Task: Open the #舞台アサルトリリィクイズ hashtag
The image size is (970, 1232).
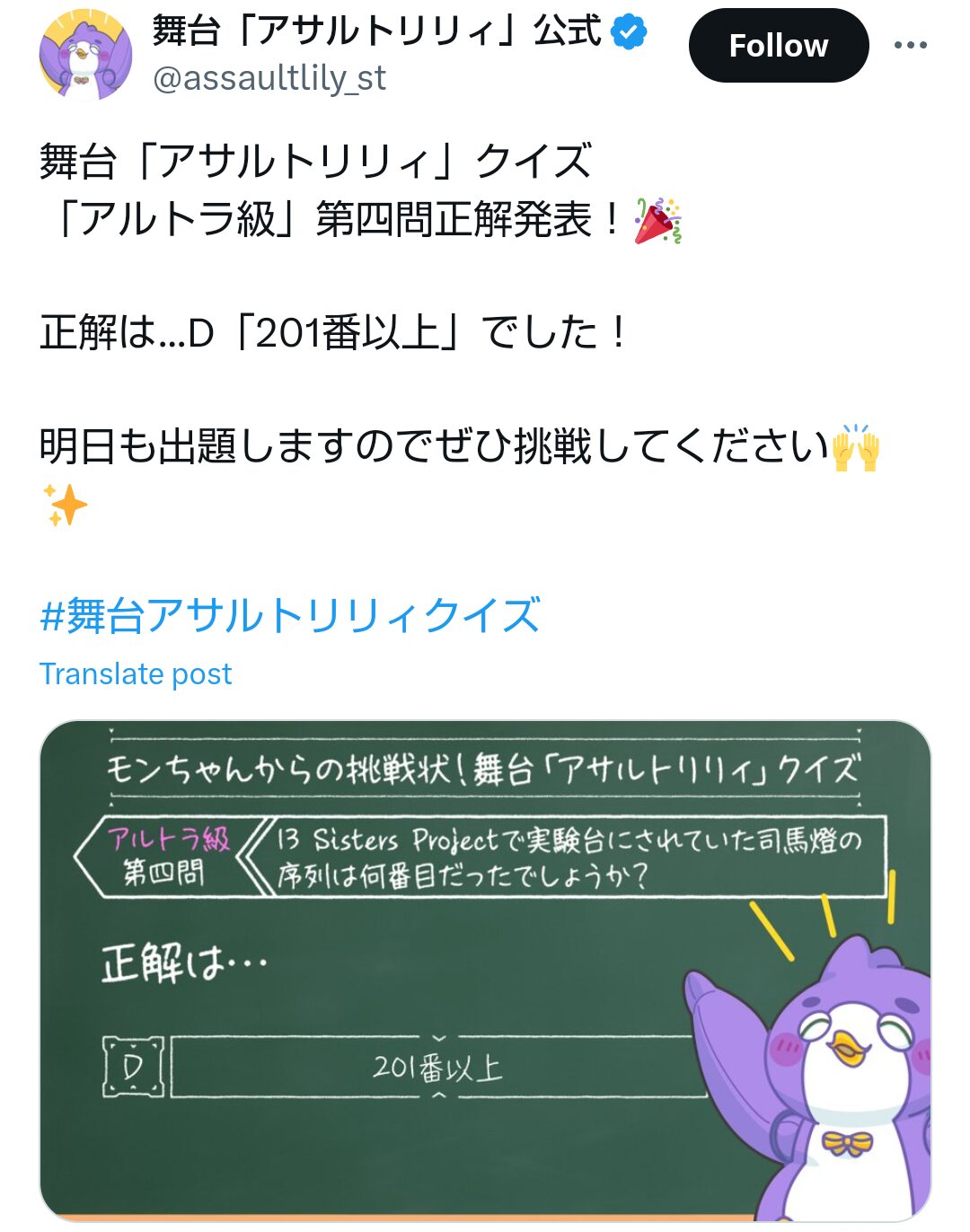Action: 289,616
